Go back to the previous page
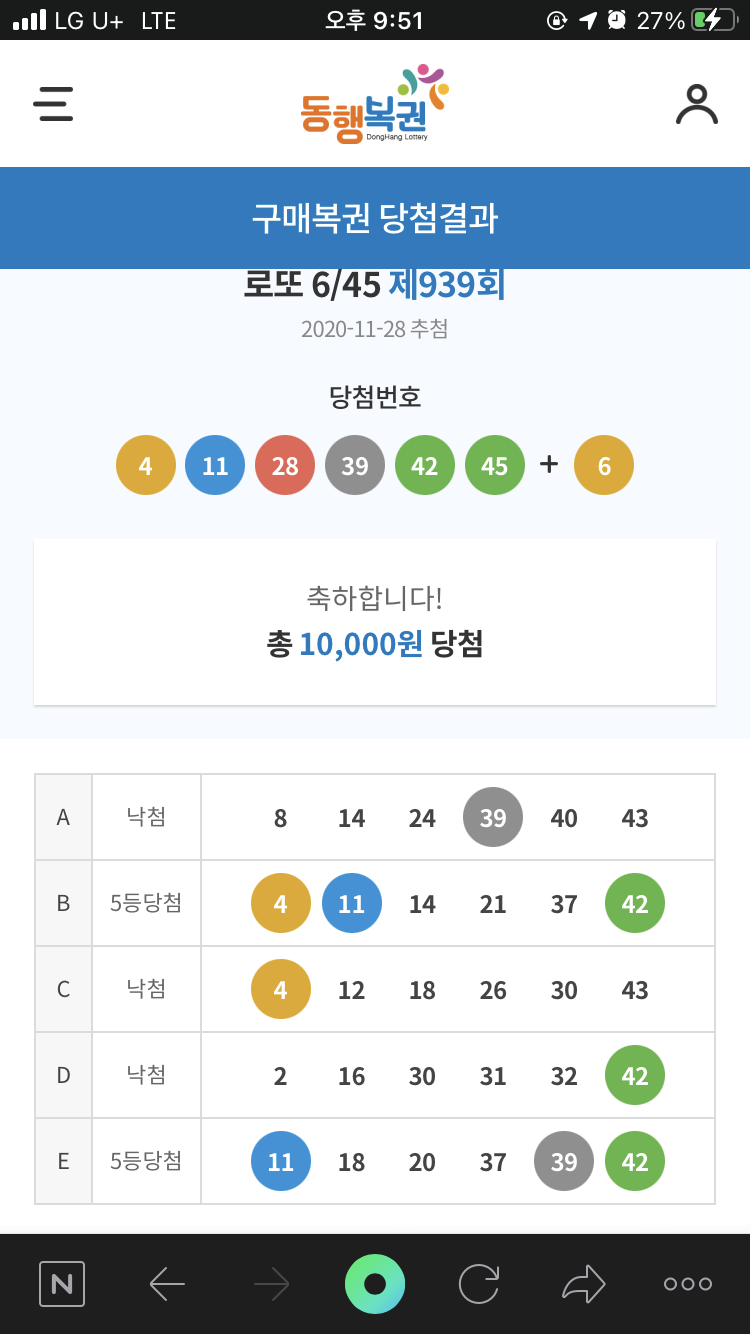This screenshot has width=750, height=1334. click(x=167, y=1283)
